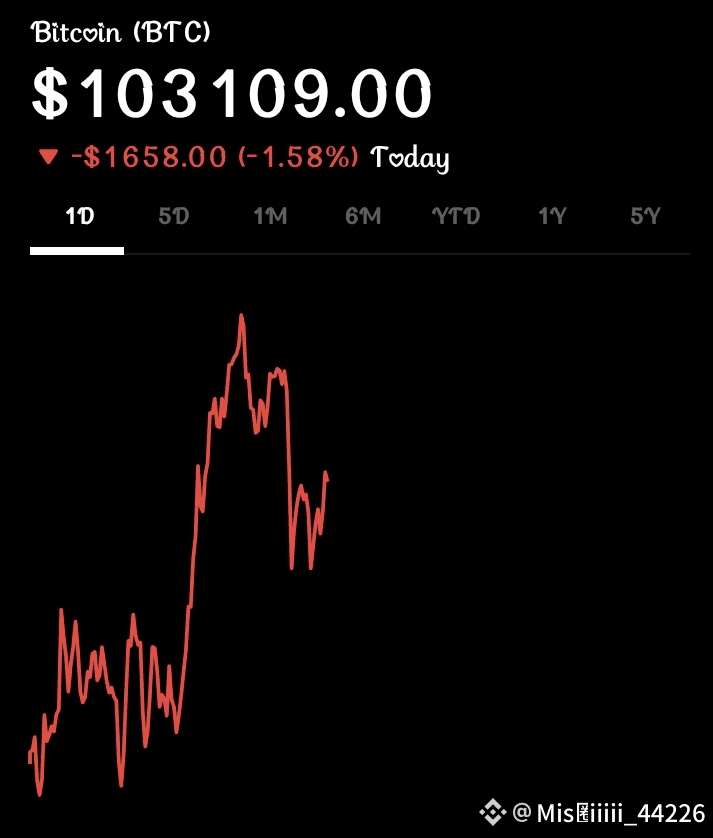
Task: View the YTD Bitcoin chart
Action: tap(456, 216)
